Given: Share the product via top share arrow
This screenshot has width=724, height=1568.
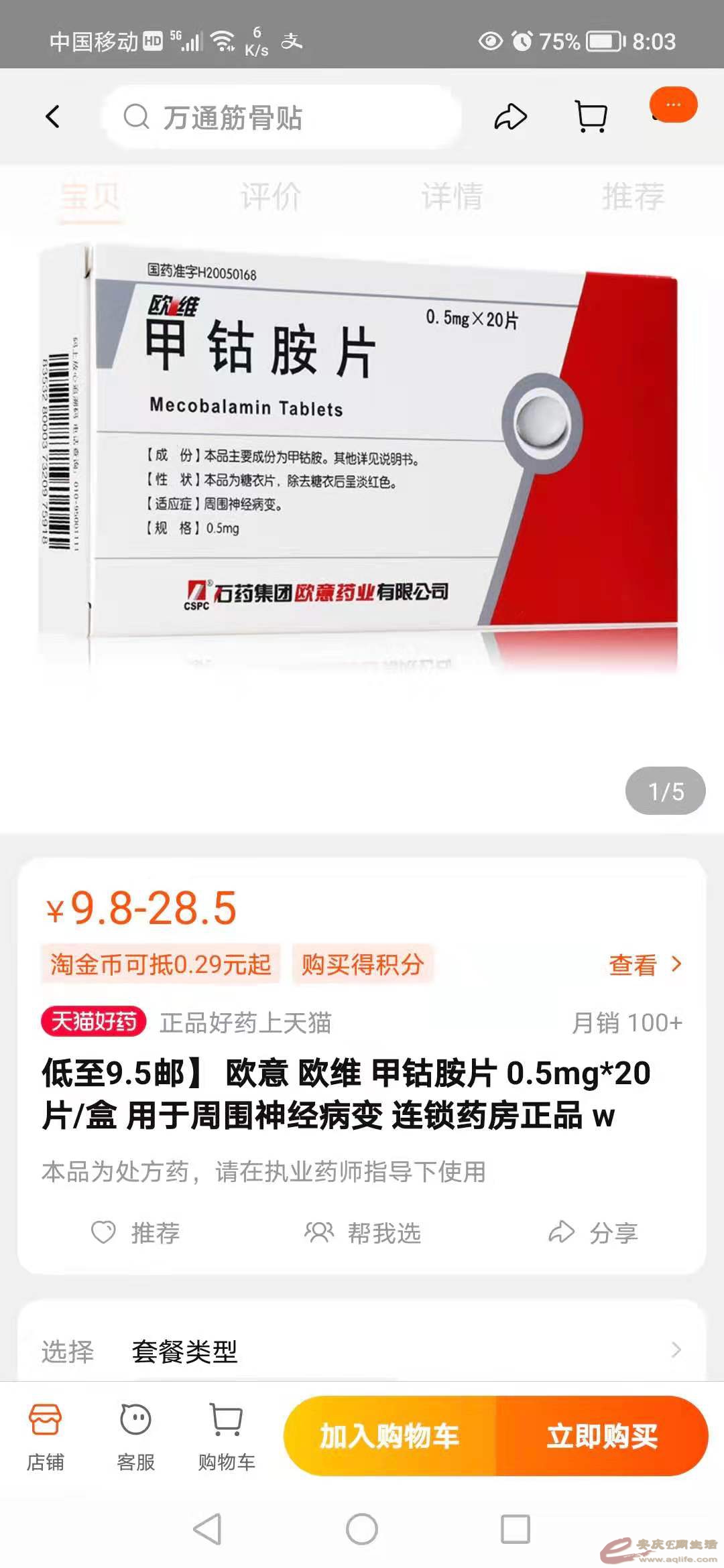Looking at the screenshot, I should 511,117.
